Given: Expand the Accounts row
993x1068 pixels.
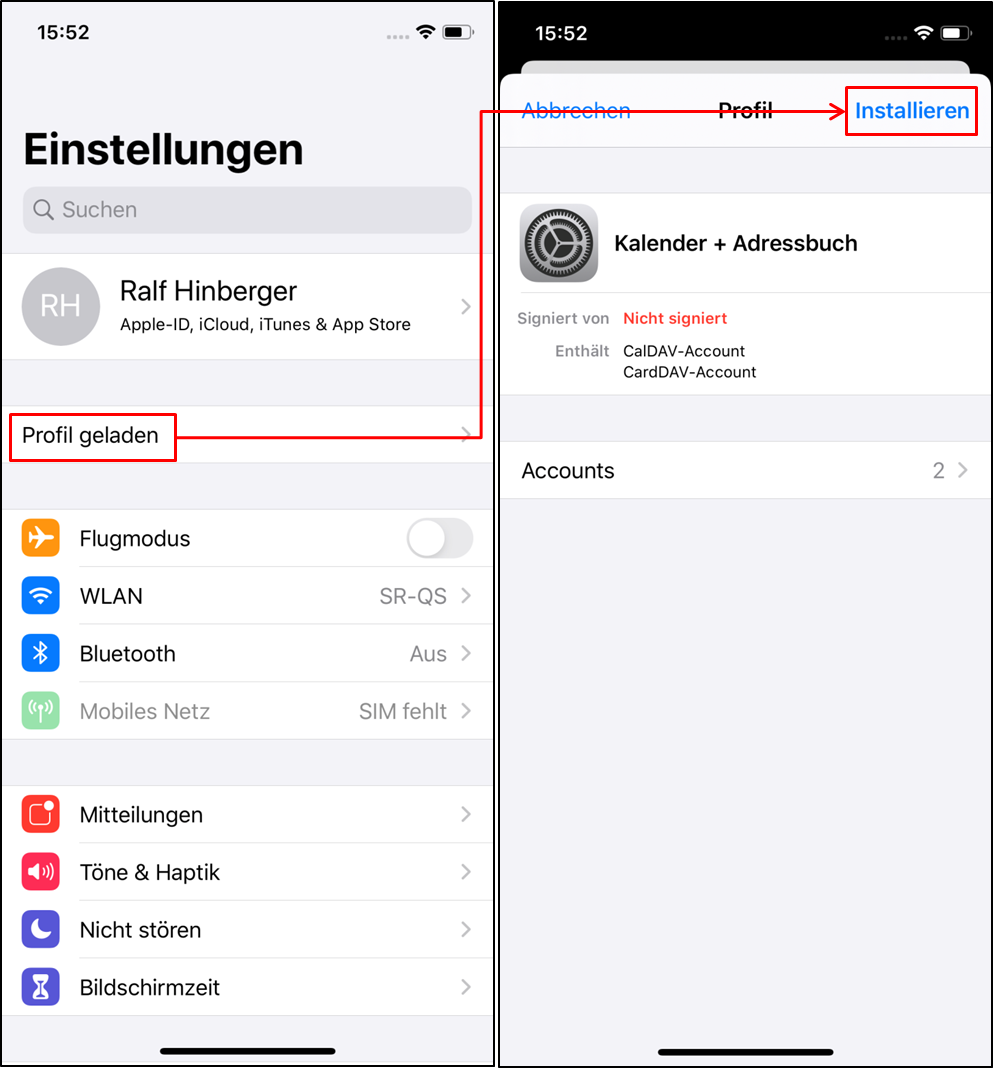Looking at the screenshot, I should [745, 470].
